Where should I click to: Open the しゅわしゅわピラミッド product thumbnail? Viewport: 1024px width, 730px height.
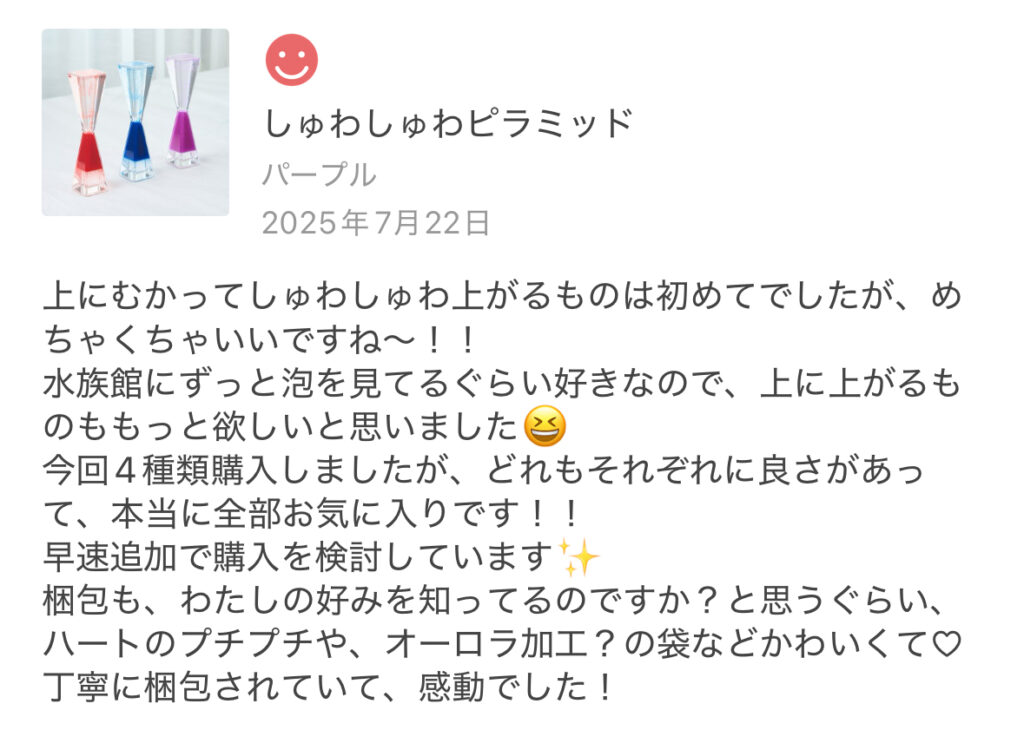135,122
